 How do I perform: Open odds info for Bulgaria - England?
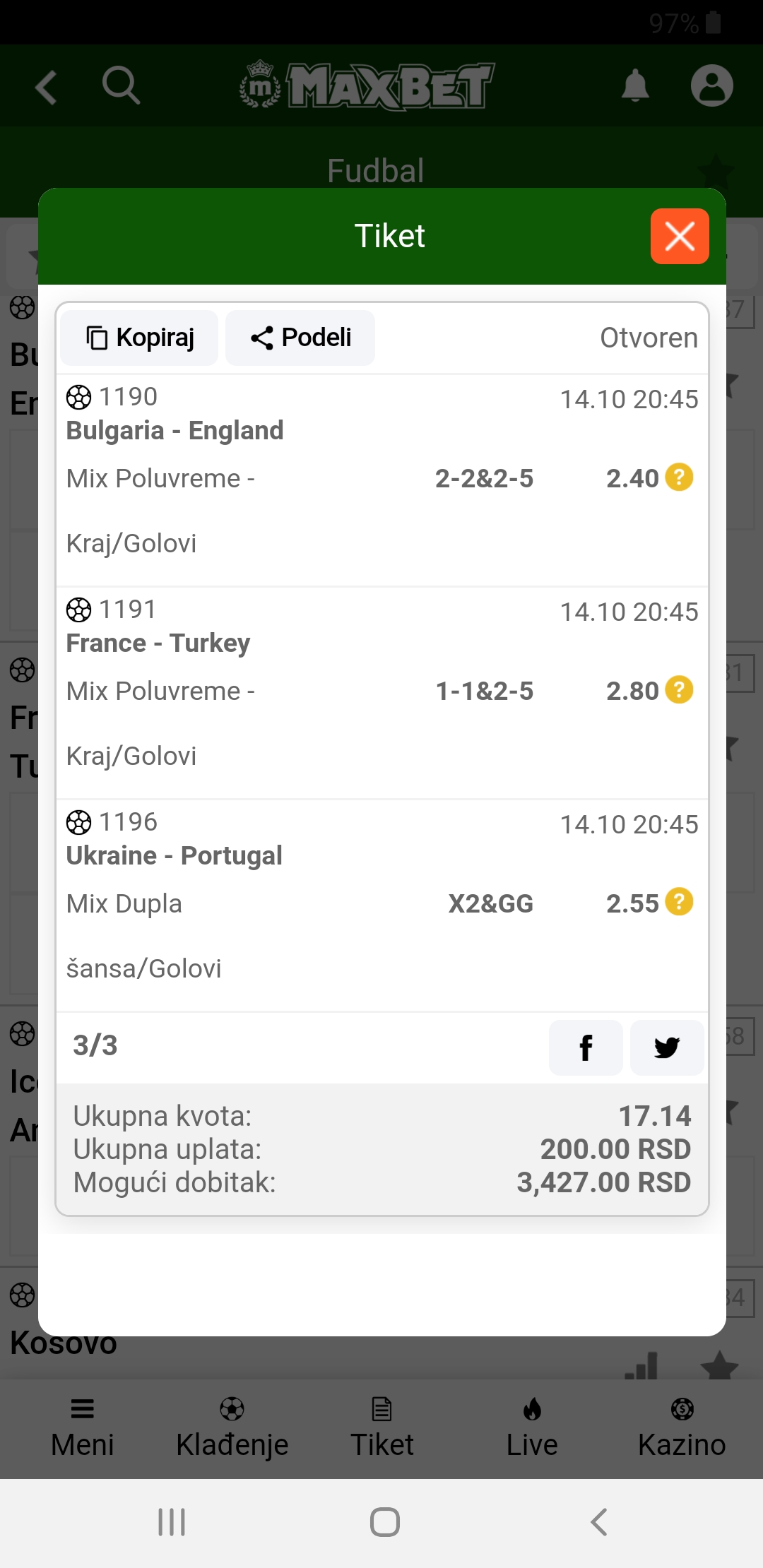pos(680,477)
